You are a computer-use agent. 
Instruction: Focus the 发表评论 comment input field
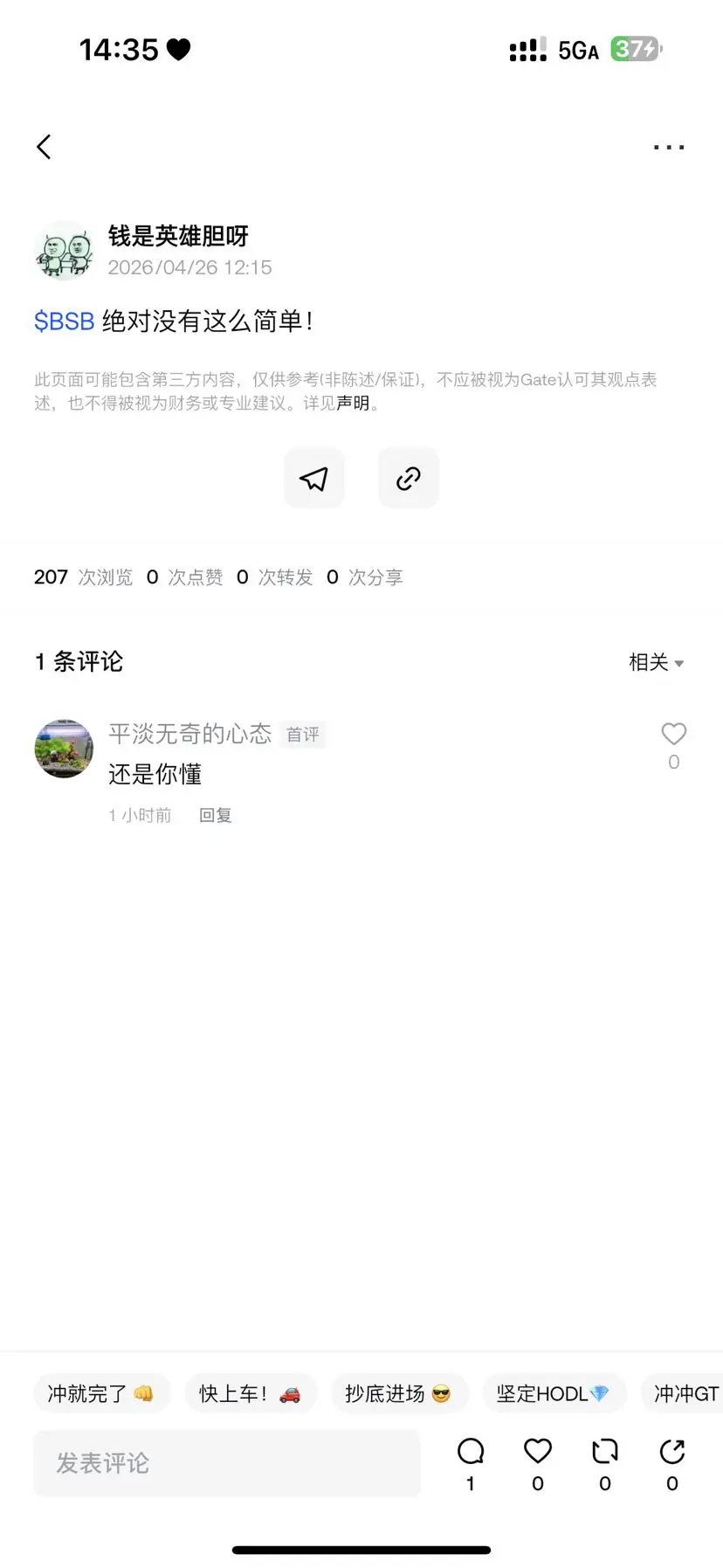click(226, 1462)
